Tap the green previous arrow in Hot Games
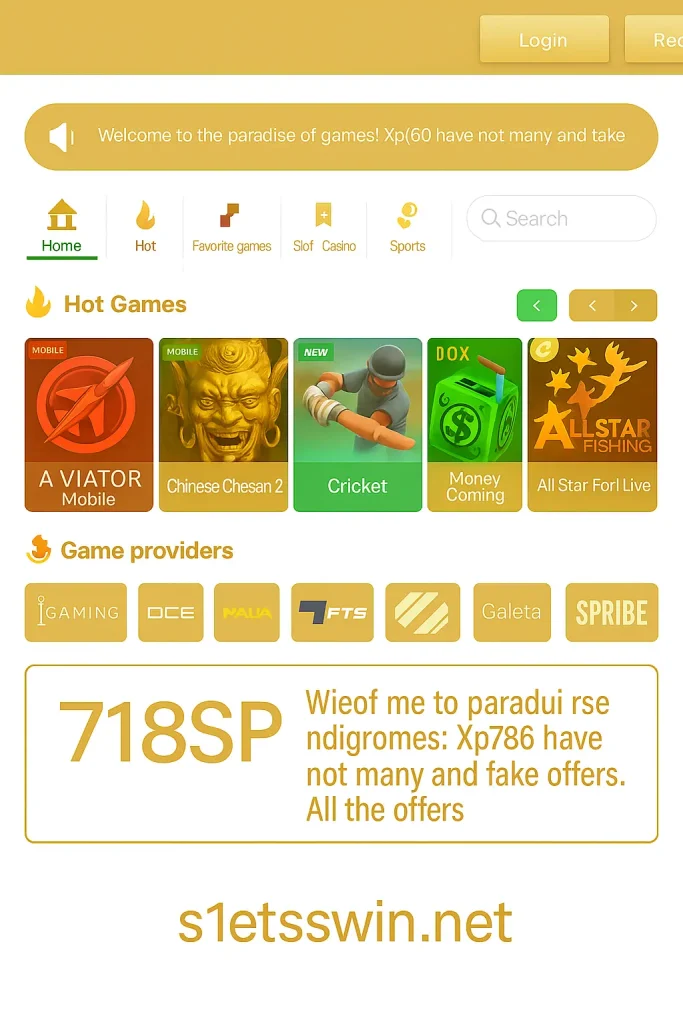Screen dimensions: 683x1024 pos(537,305)
